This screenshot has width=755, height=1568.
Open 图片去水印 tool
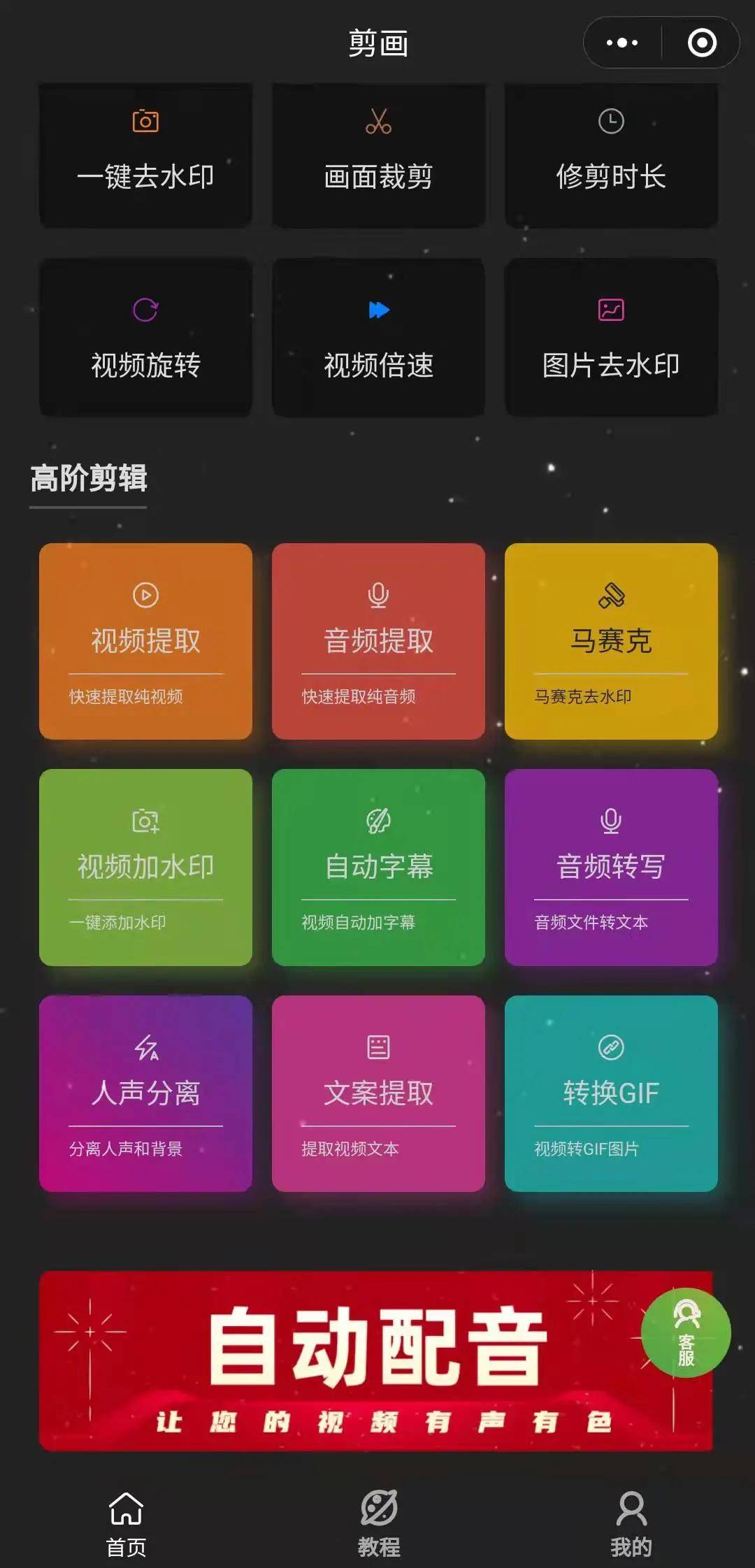[611, 338]
